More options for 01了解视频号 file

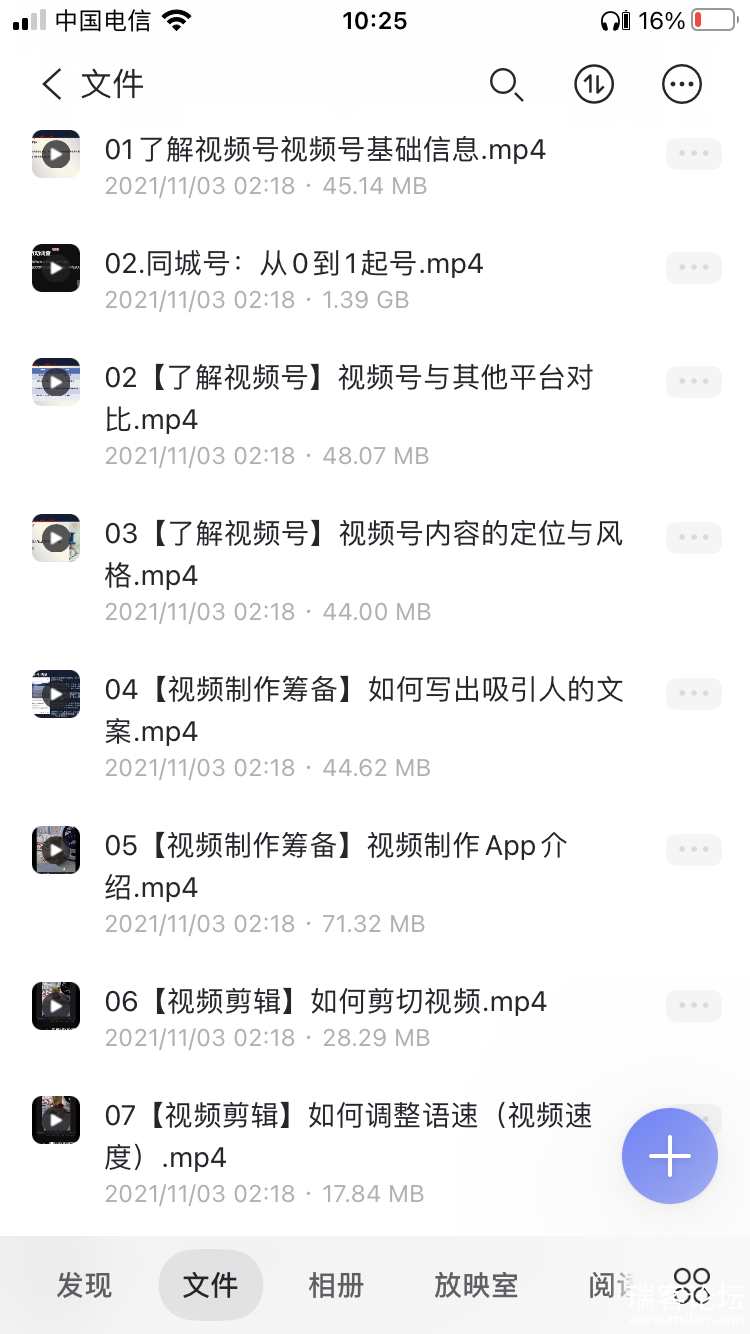pos(693,153)
